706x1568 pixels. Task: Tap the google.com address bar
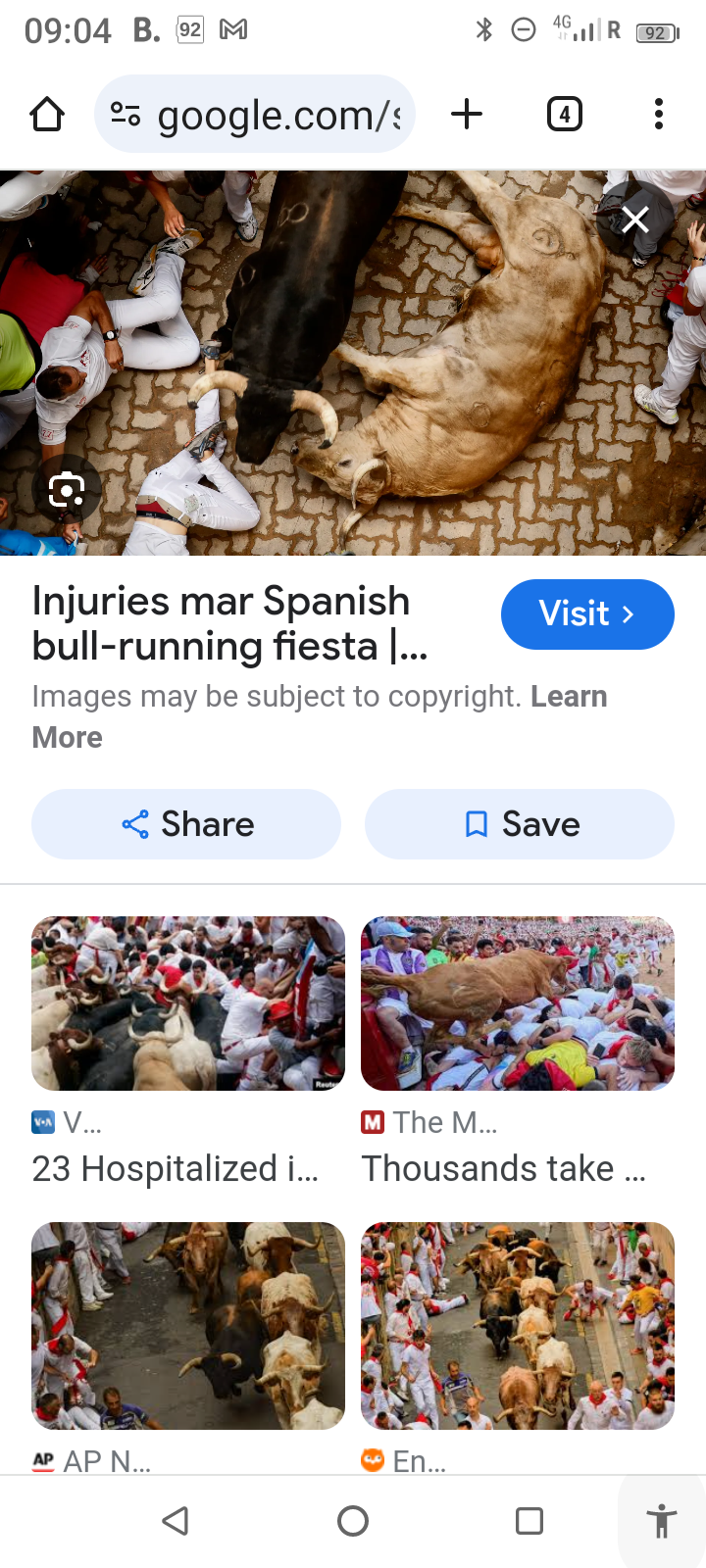click(x=255, y=115)
